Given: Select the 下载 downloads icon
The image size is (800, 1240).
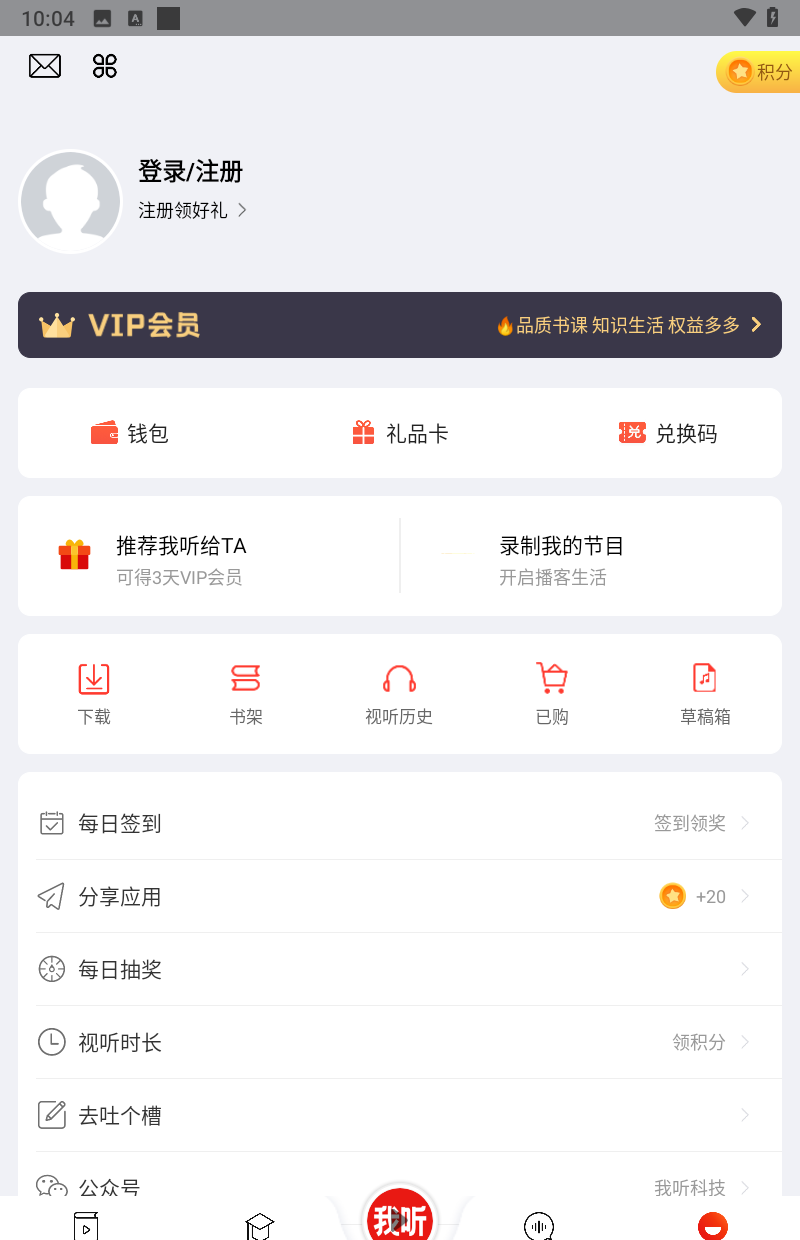Looking at the screenshot, I should [x=93, y=692].
